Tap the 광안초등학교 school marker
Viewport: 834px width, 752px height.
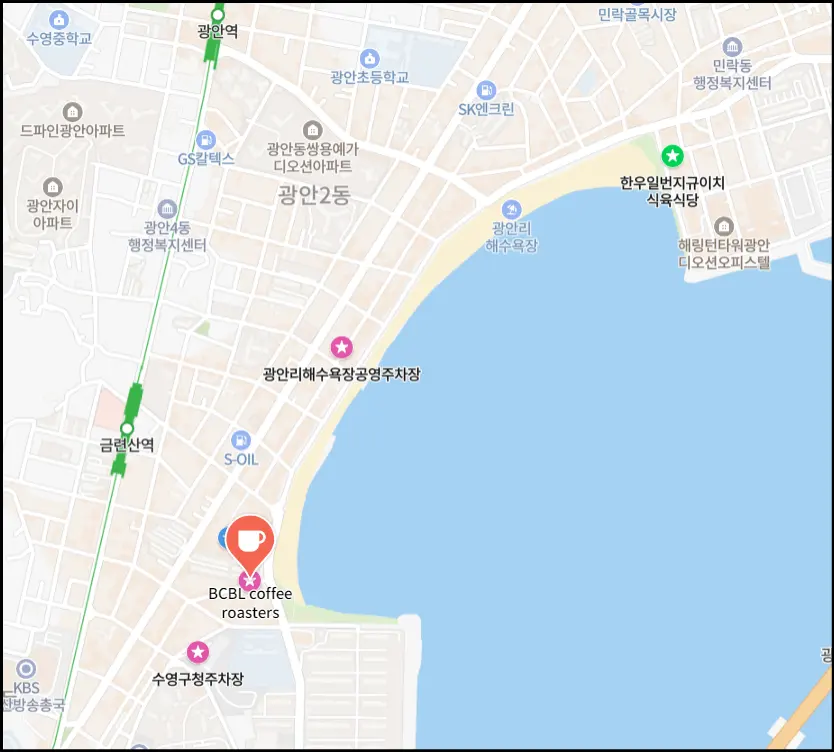[370, 59]
